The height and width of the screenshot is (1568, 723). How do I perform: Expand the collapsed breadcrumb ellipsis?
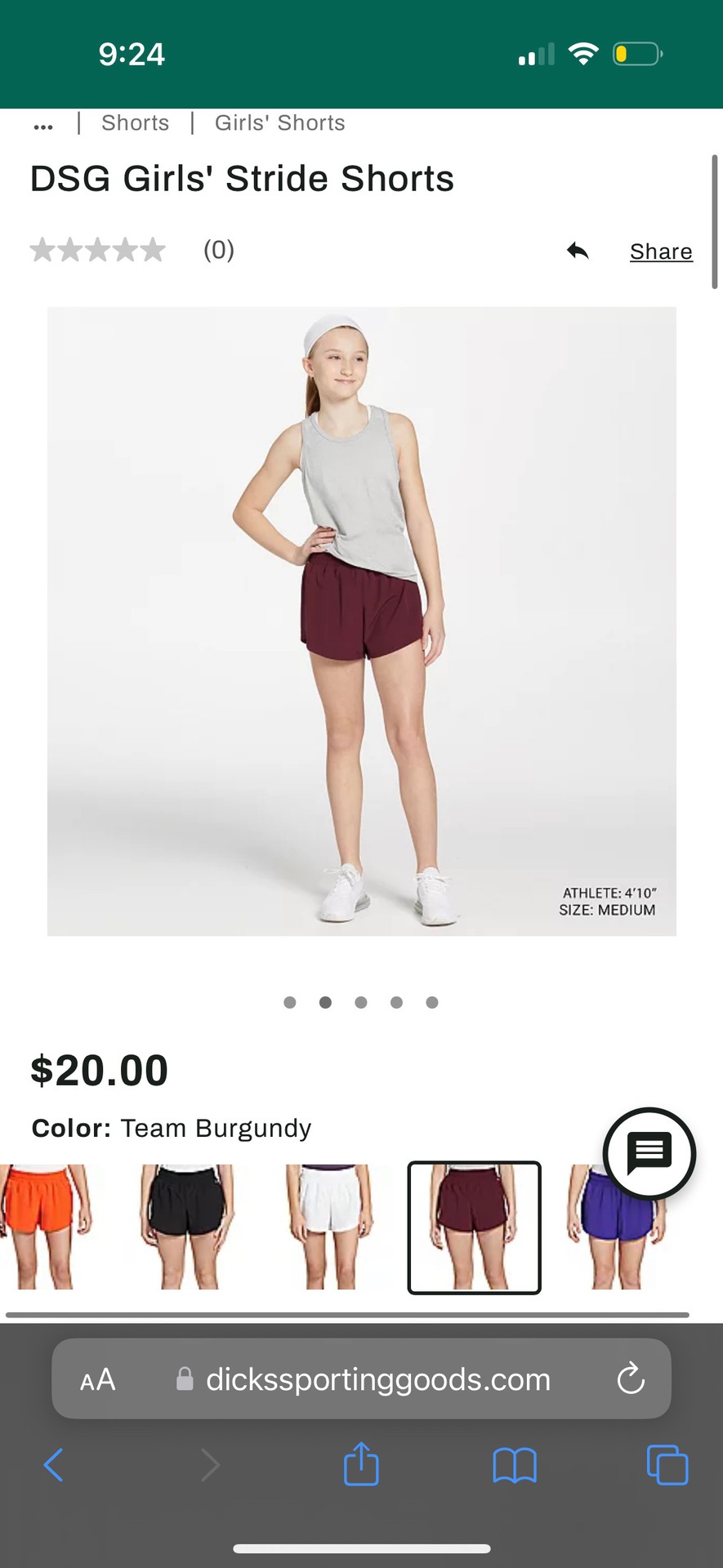point(43,124)
